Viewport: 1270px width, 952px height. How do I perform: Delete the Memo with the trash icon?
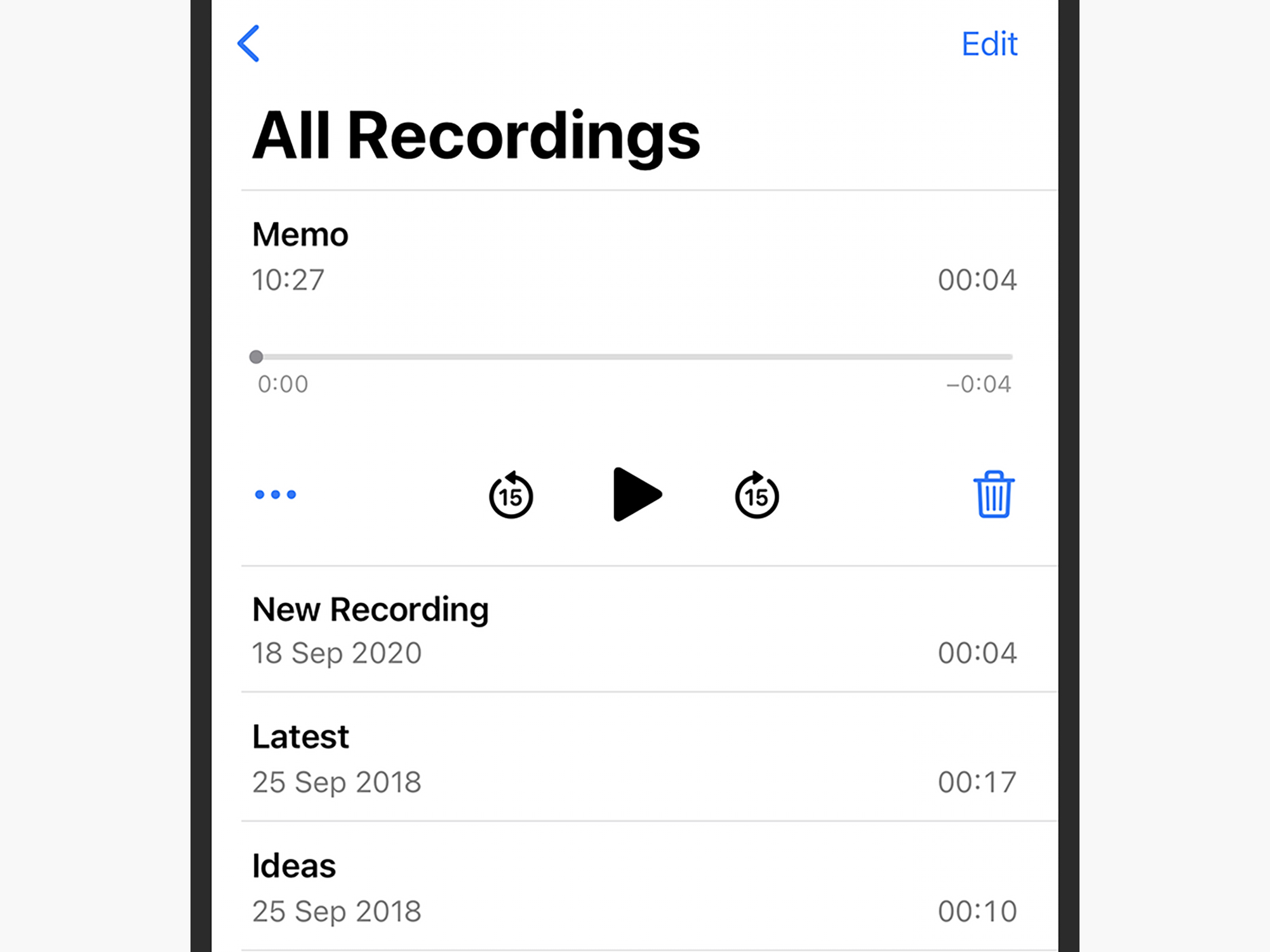993,494
